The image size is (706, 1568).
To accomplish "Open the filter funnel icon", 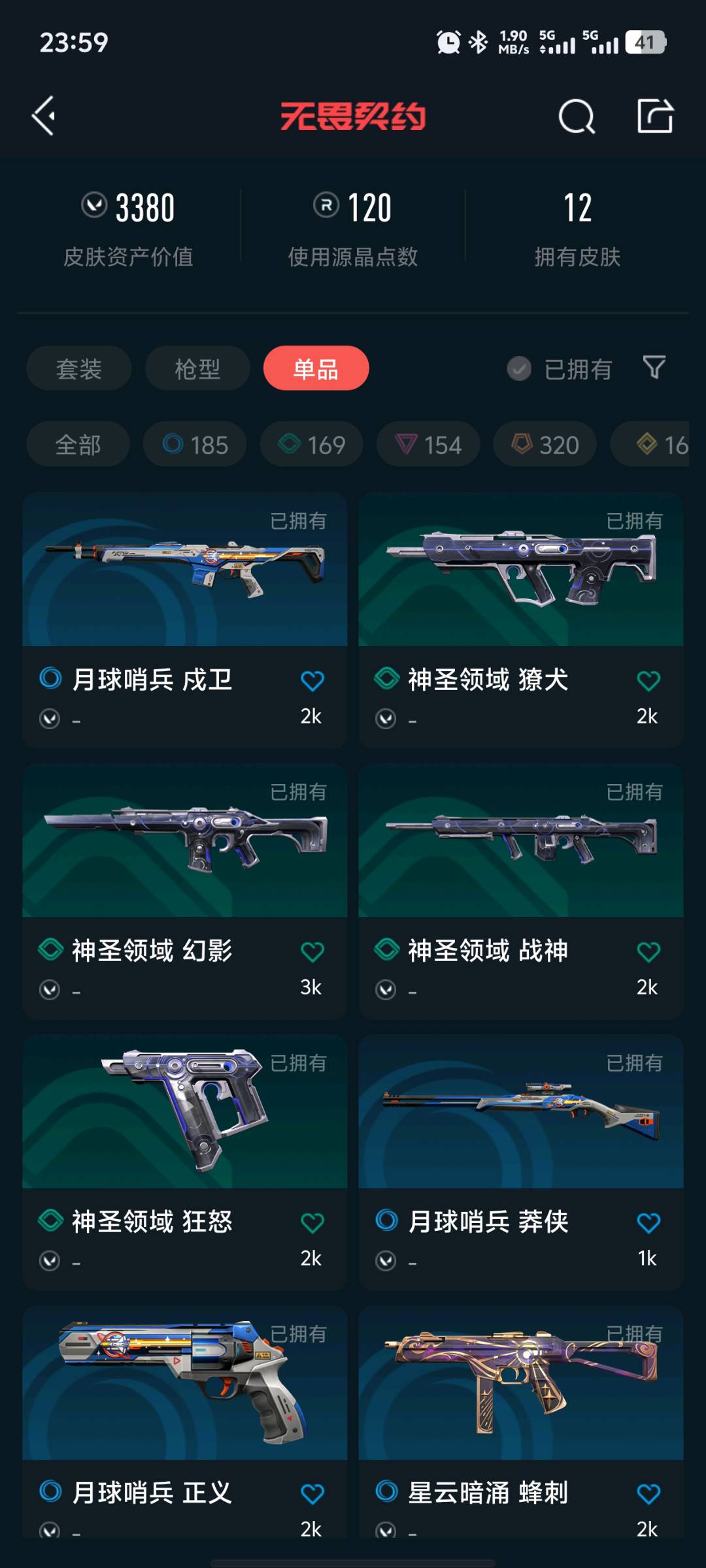I will click(654, 368).
